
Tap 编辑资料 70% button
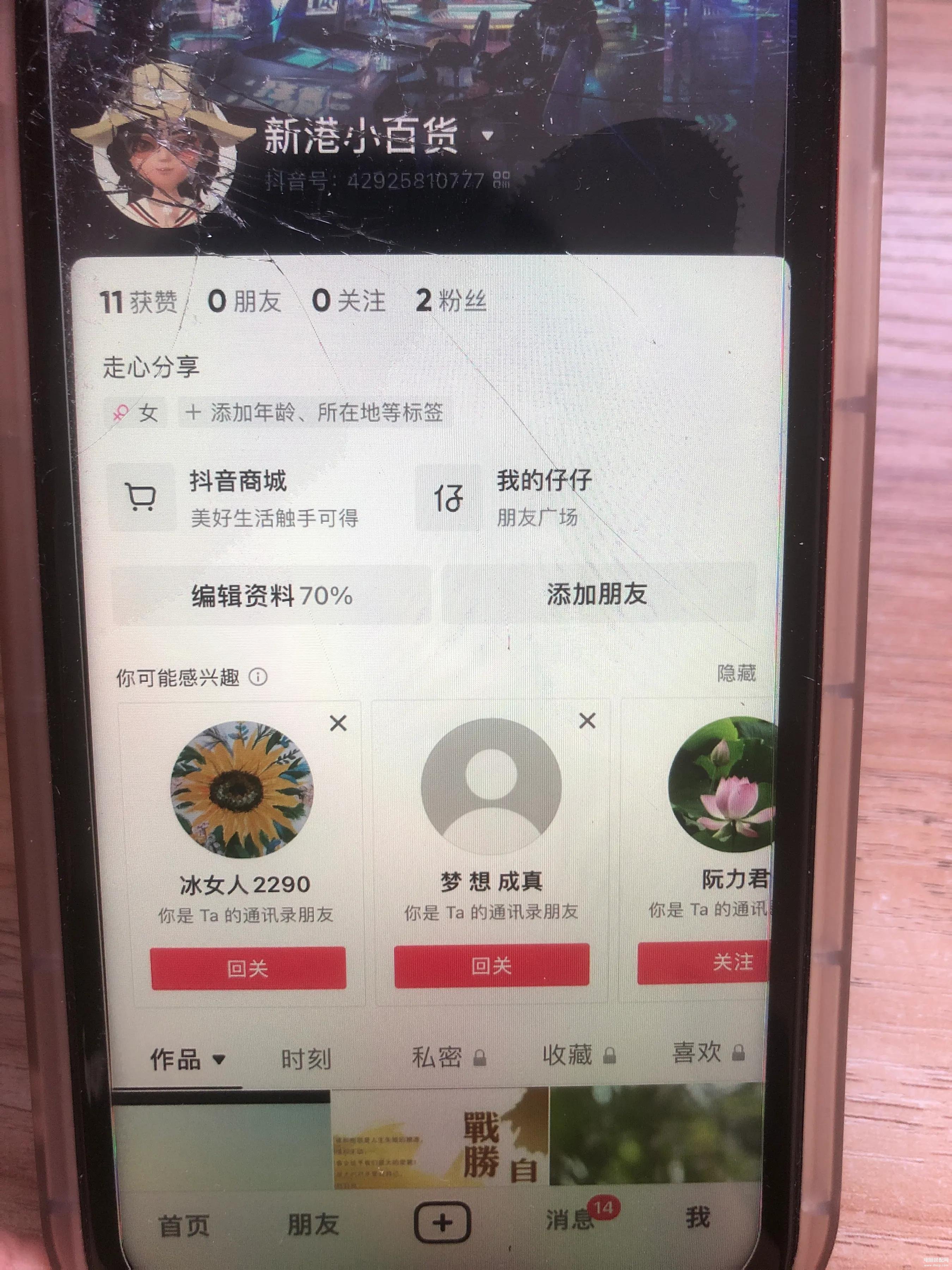(271, 595)
